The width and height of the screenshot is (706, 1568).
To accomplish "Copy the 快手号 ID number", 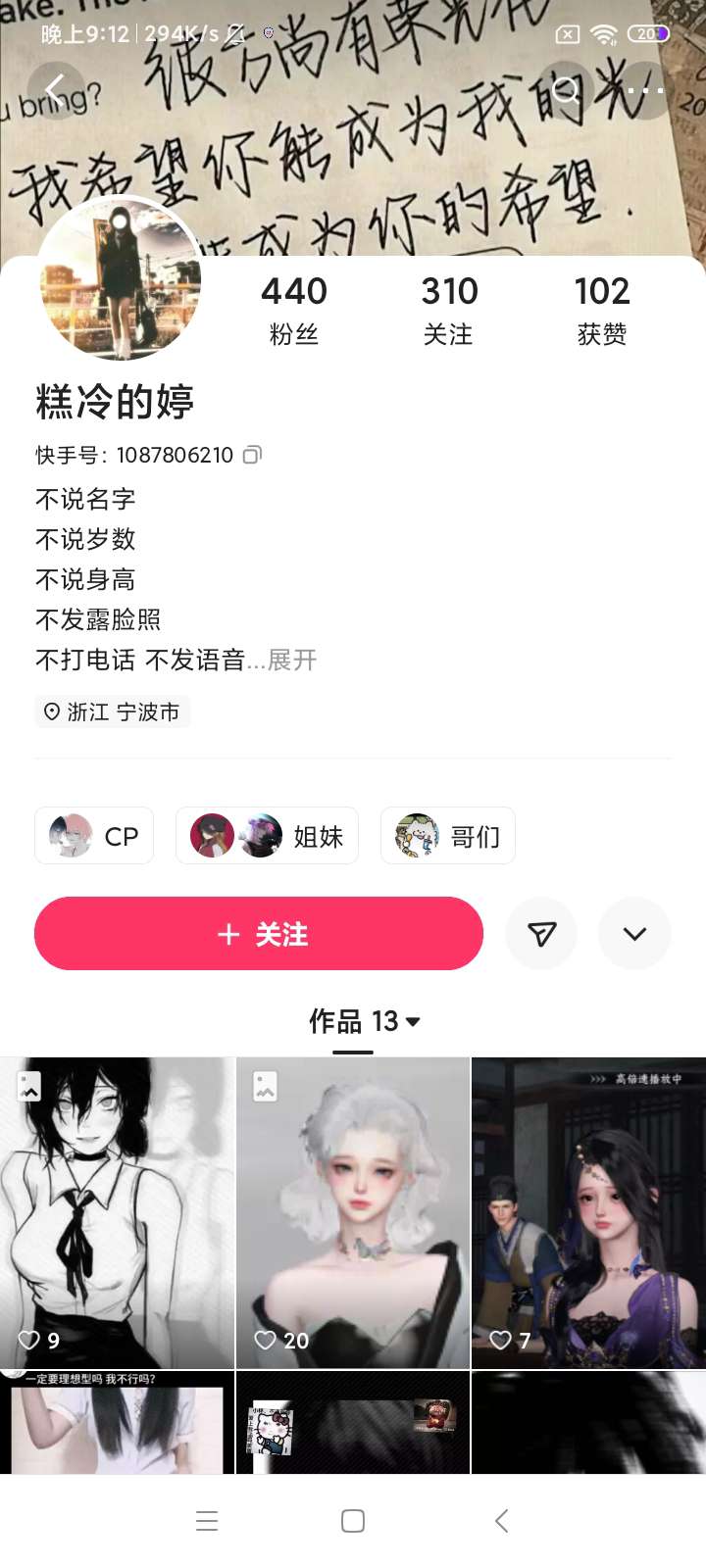I will 252,455.
